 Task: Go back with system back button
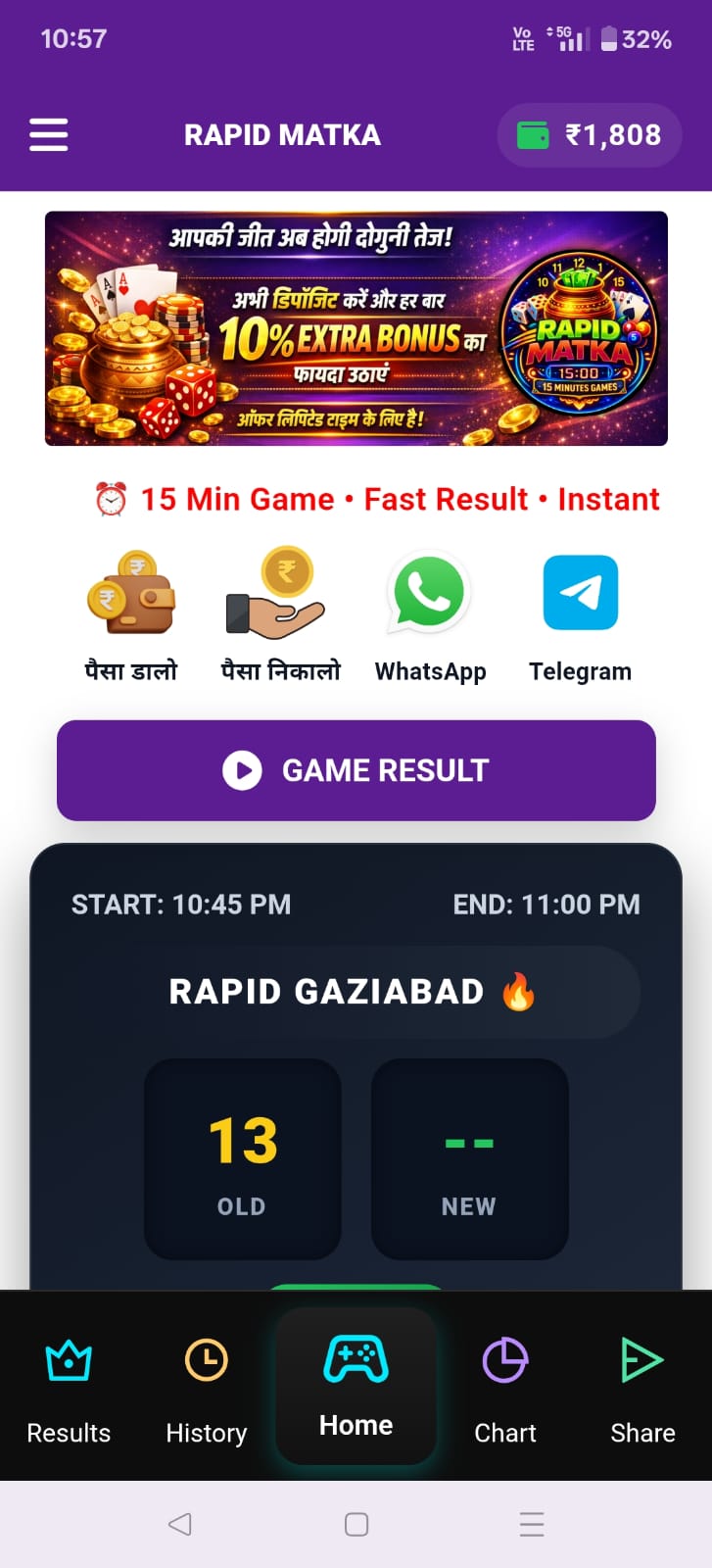point(179,1524)
